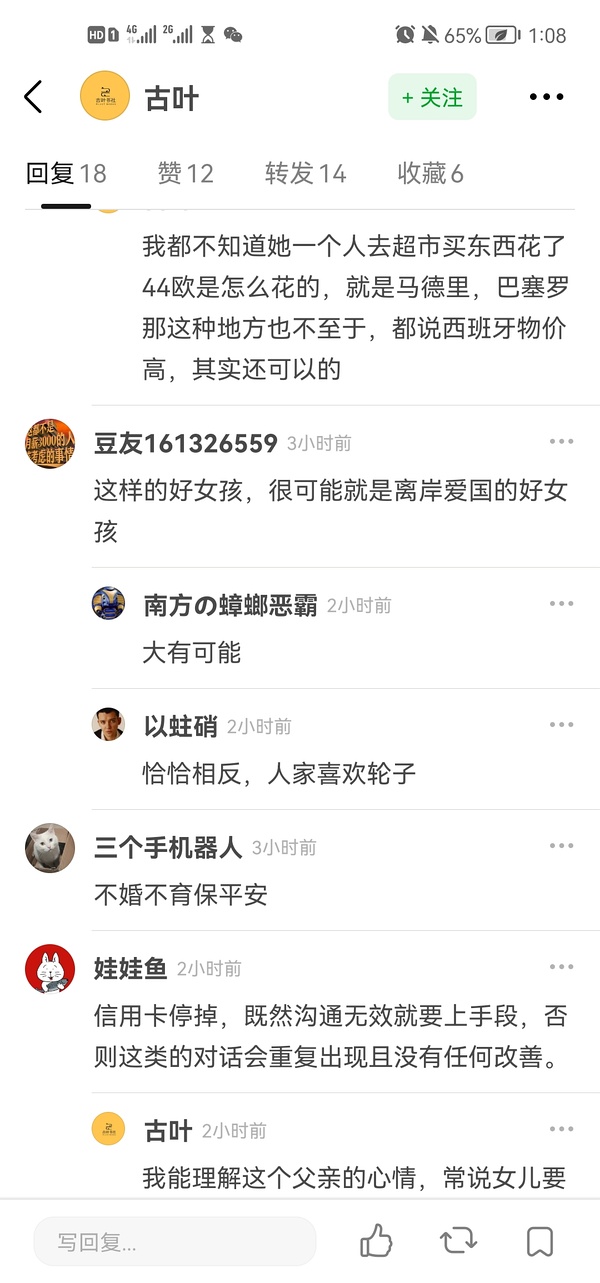
Task: Open more options on 三个手机器人's comment
Action: [561, 846]
